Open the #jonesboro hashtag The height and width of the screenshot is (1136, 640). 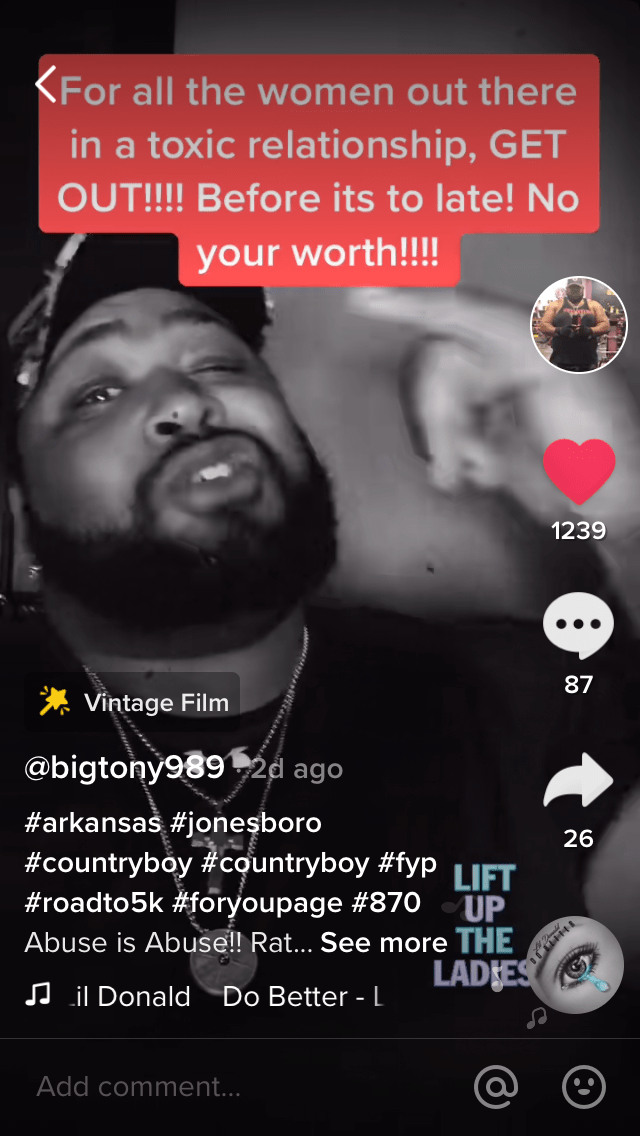pos(246,823)
